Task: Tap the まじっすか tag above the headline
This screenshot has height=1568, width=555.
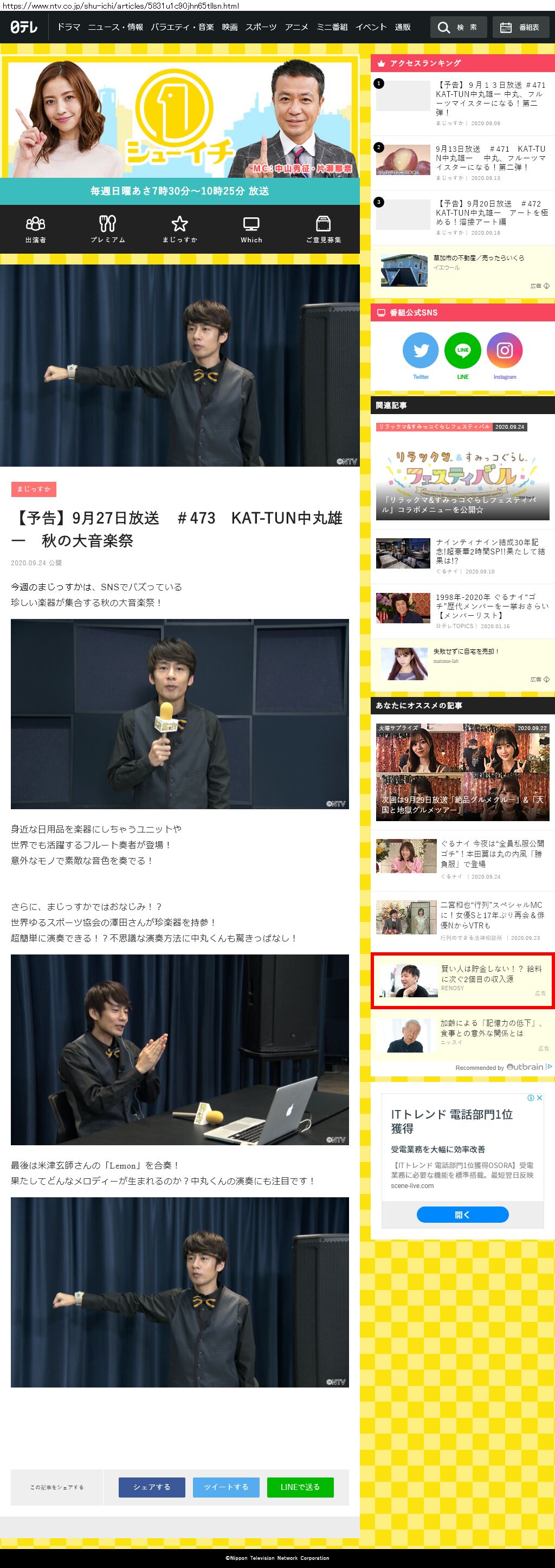Action: pyautogui.click(x=34, y=489)
